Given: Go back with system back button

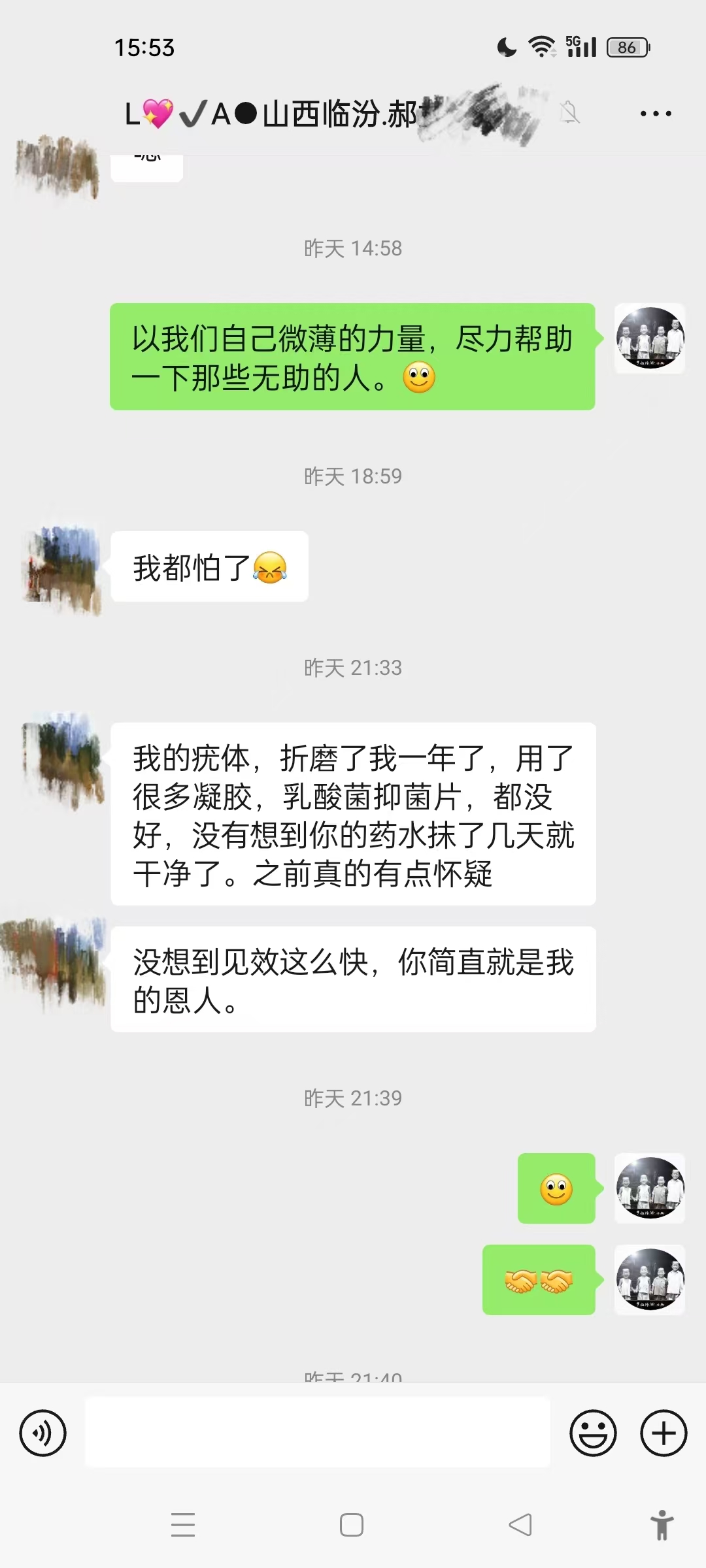Looking at the screenshot, I should point(520,1525).
